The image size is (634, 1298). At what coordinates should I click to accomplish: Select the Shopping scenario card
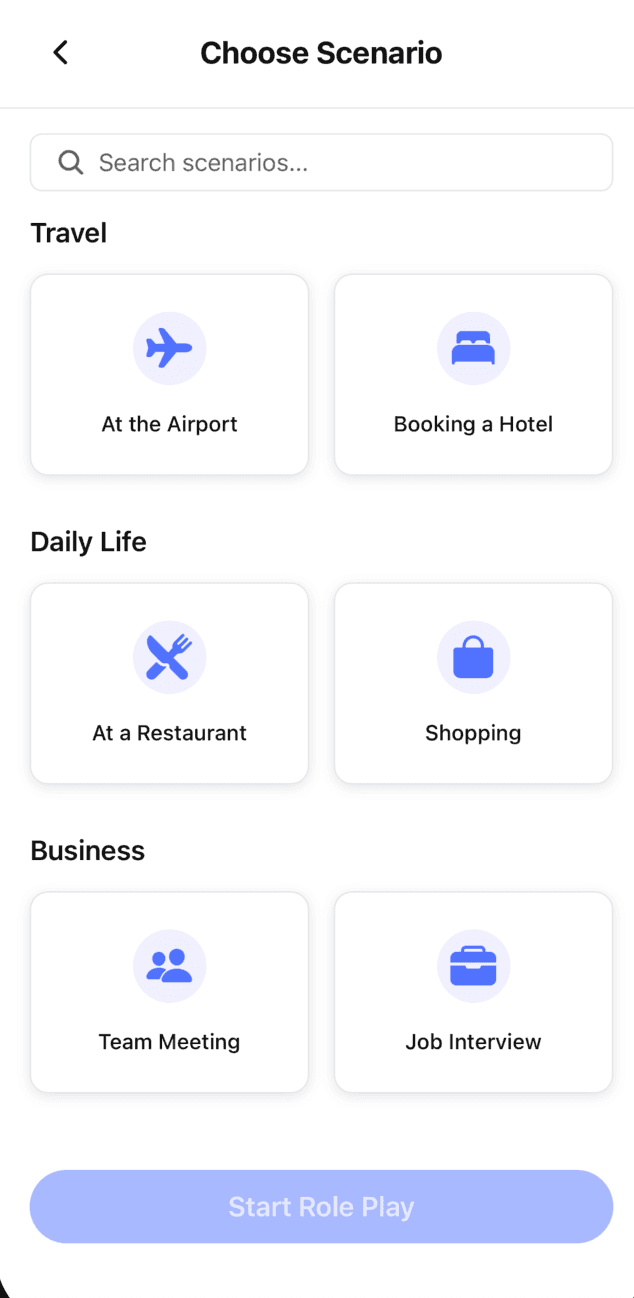pos(473,683)
